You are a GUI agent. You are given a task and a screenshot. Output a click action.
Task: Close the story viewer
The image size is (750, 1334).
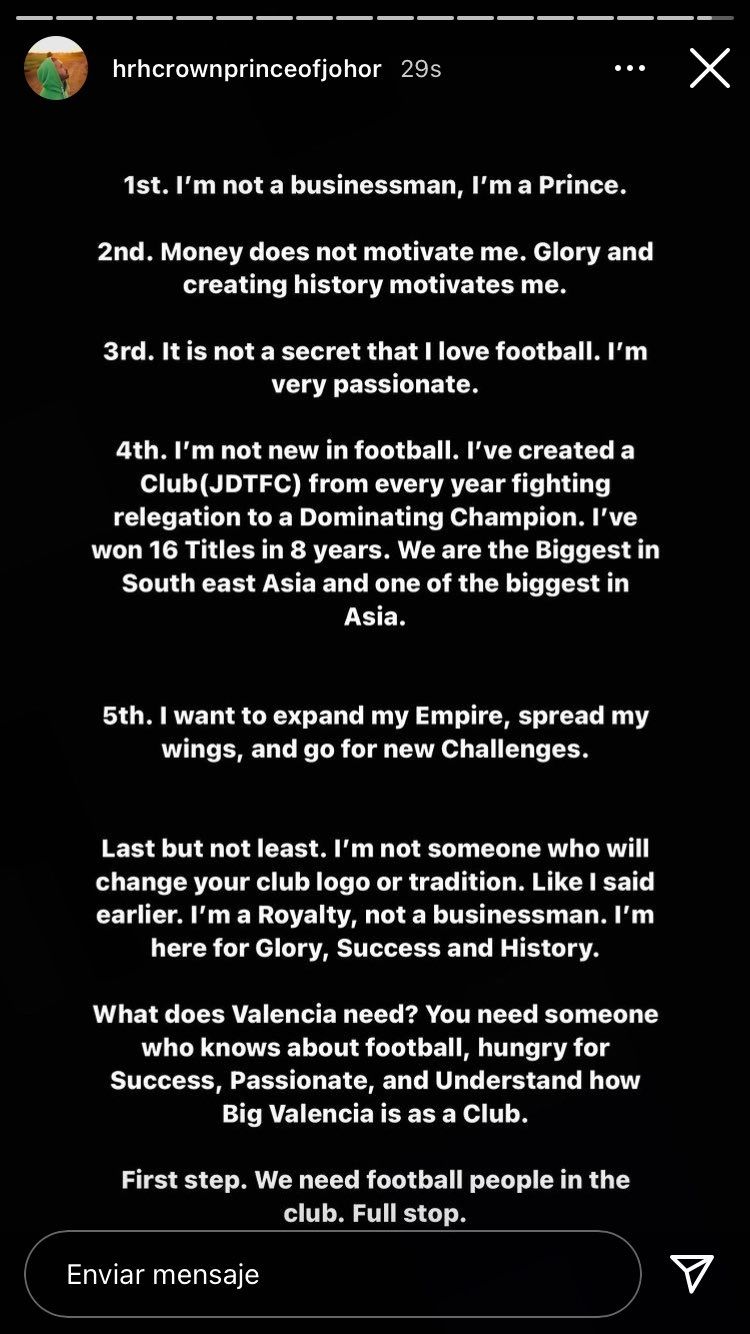[709, 68]
